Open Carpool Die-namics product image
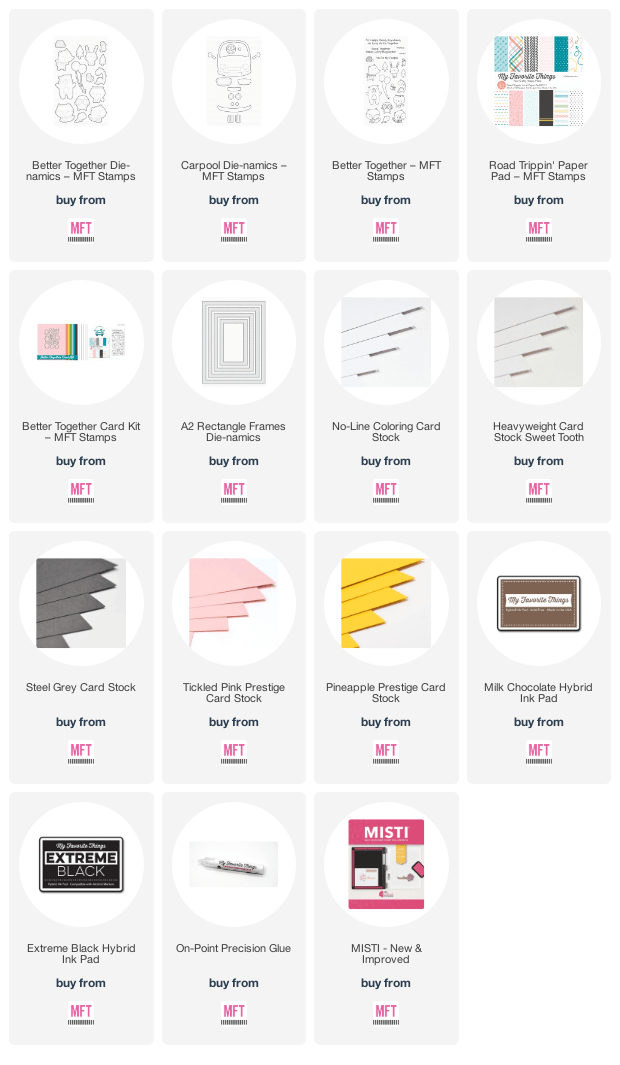Screen dimensions: 620x1065 (x=233, y=81)
